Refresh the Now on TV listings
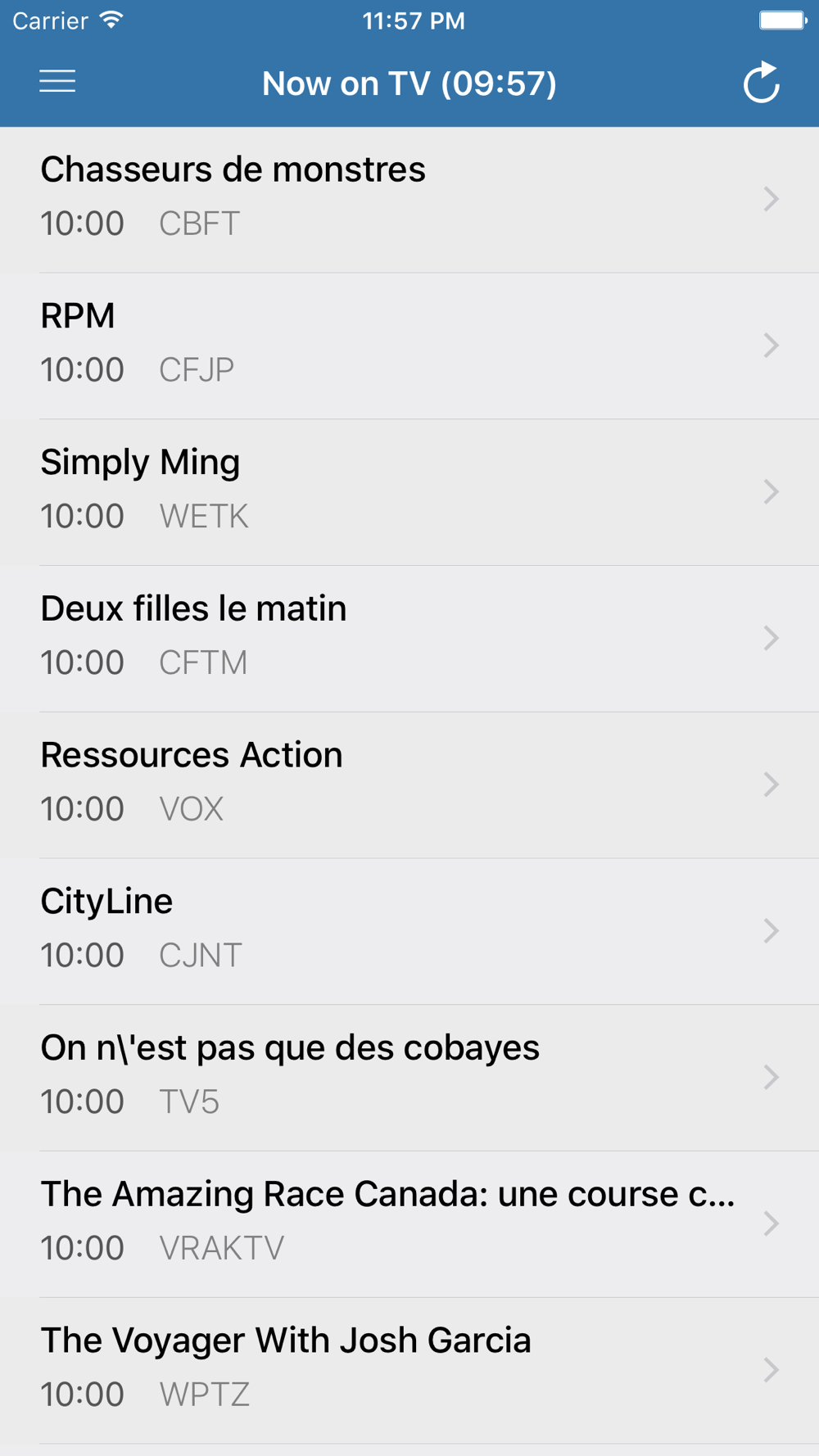 point(761,83)
